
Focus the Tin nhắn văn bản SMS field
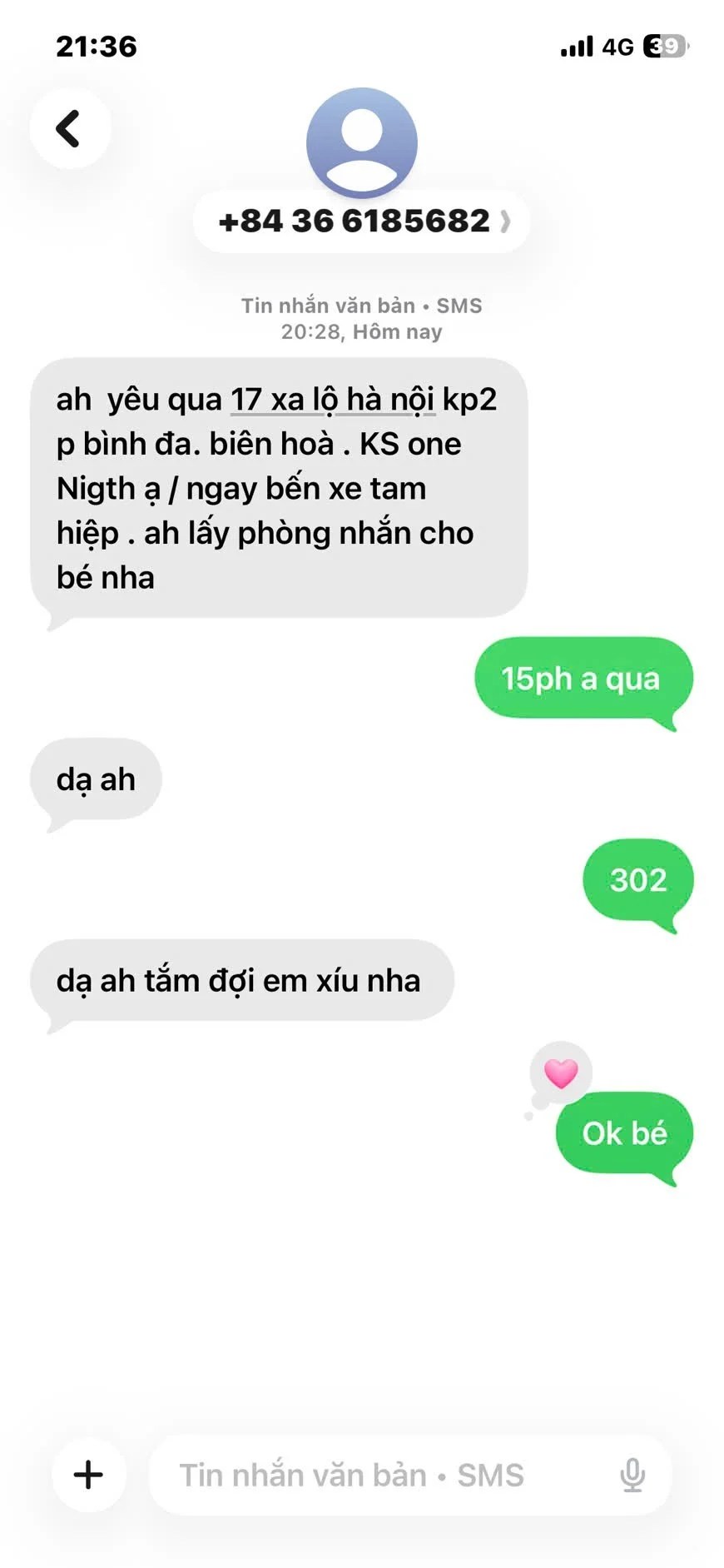pyautogui.click(x=366, y=1475)
